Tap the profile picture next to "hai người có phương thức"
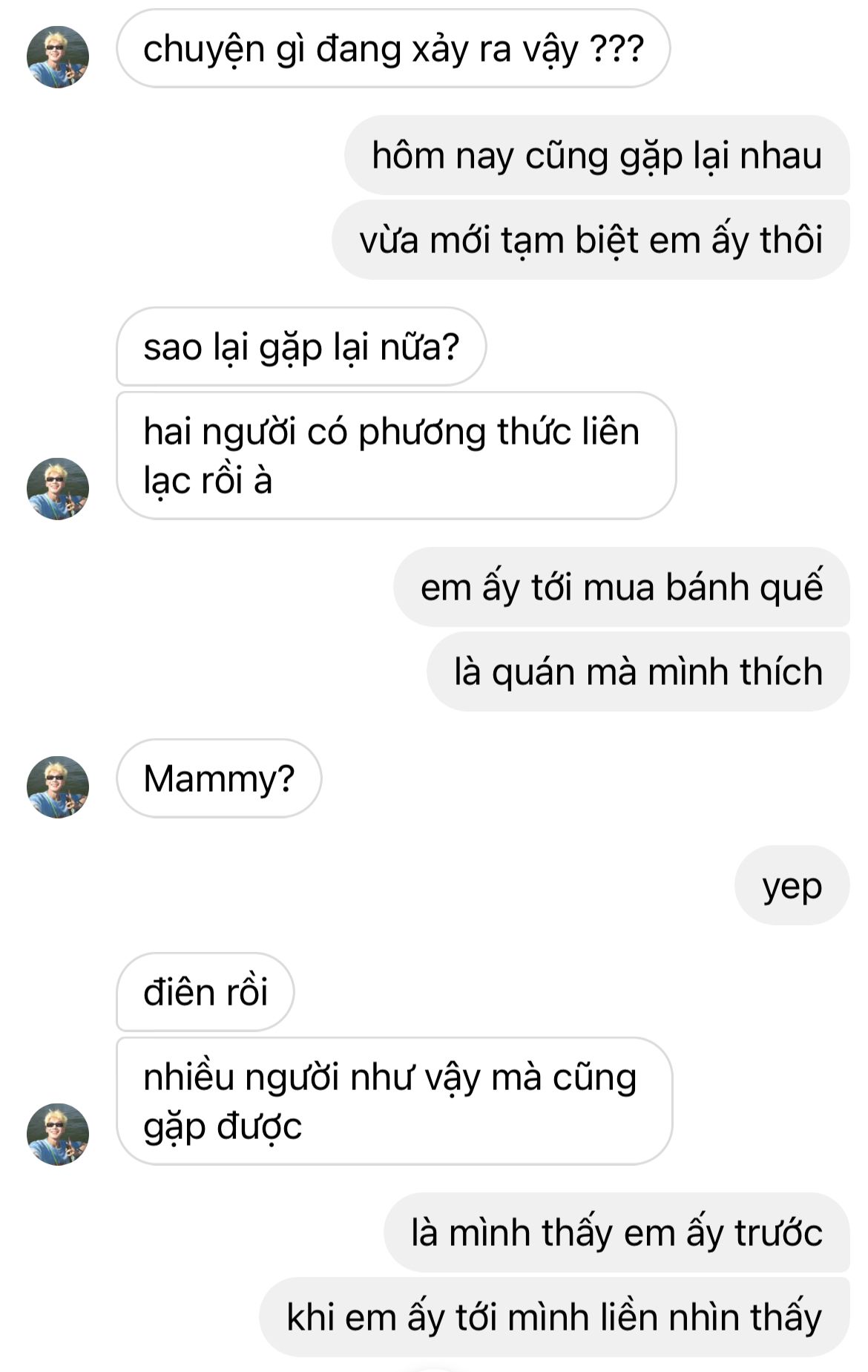 (x=58, y=489)
